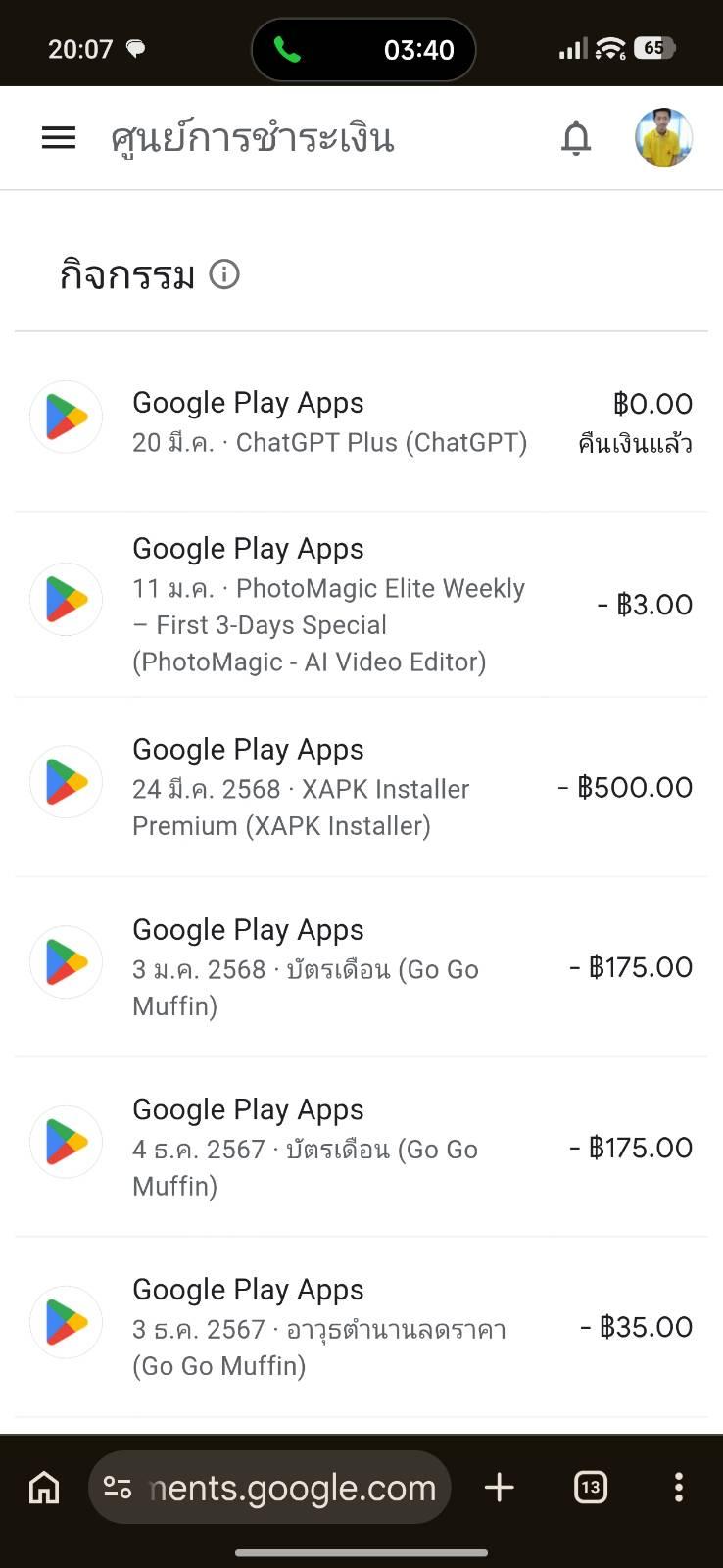This screenshot has height=1568, width=723.
Task: Open the hamburger navigation menu
Action: click(x=59, y=138)
